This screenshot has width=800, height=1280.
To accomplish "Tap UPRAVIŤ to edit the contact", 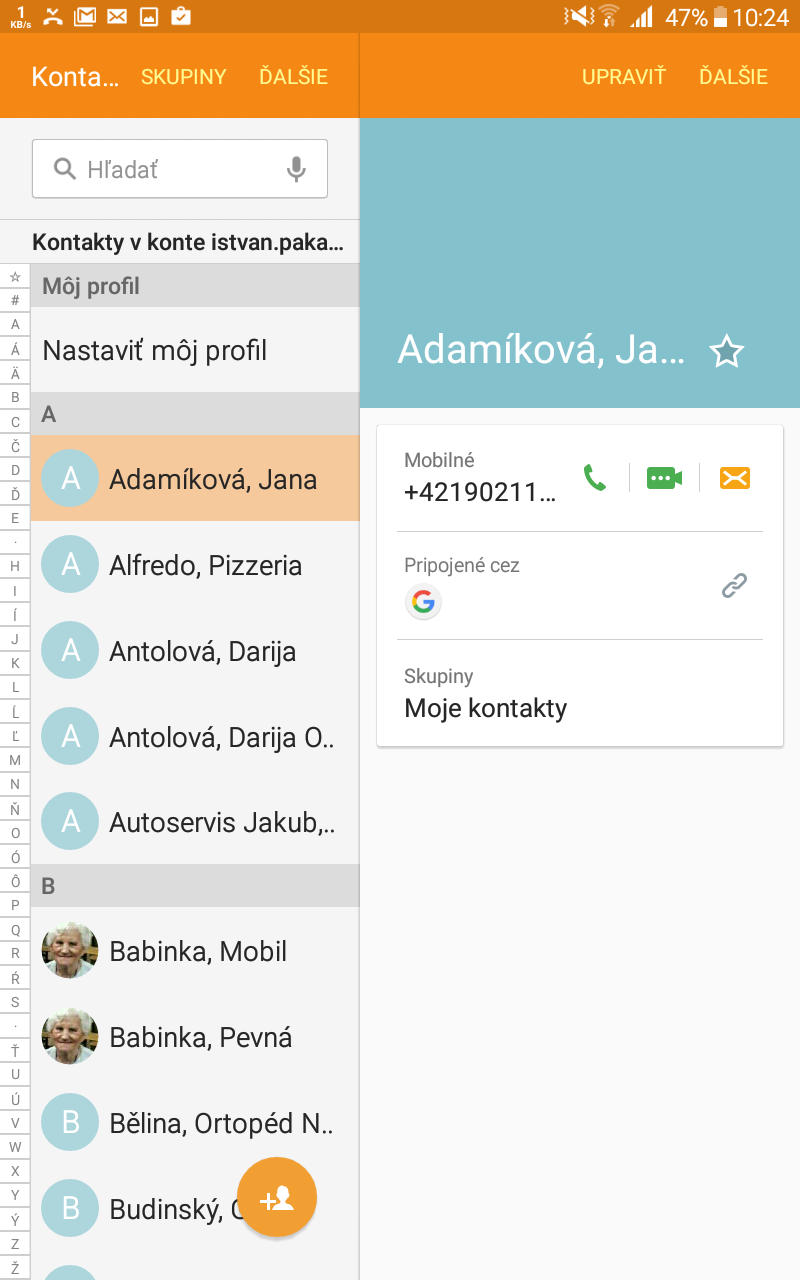I will pyautogui.click(x=624, y=77).
